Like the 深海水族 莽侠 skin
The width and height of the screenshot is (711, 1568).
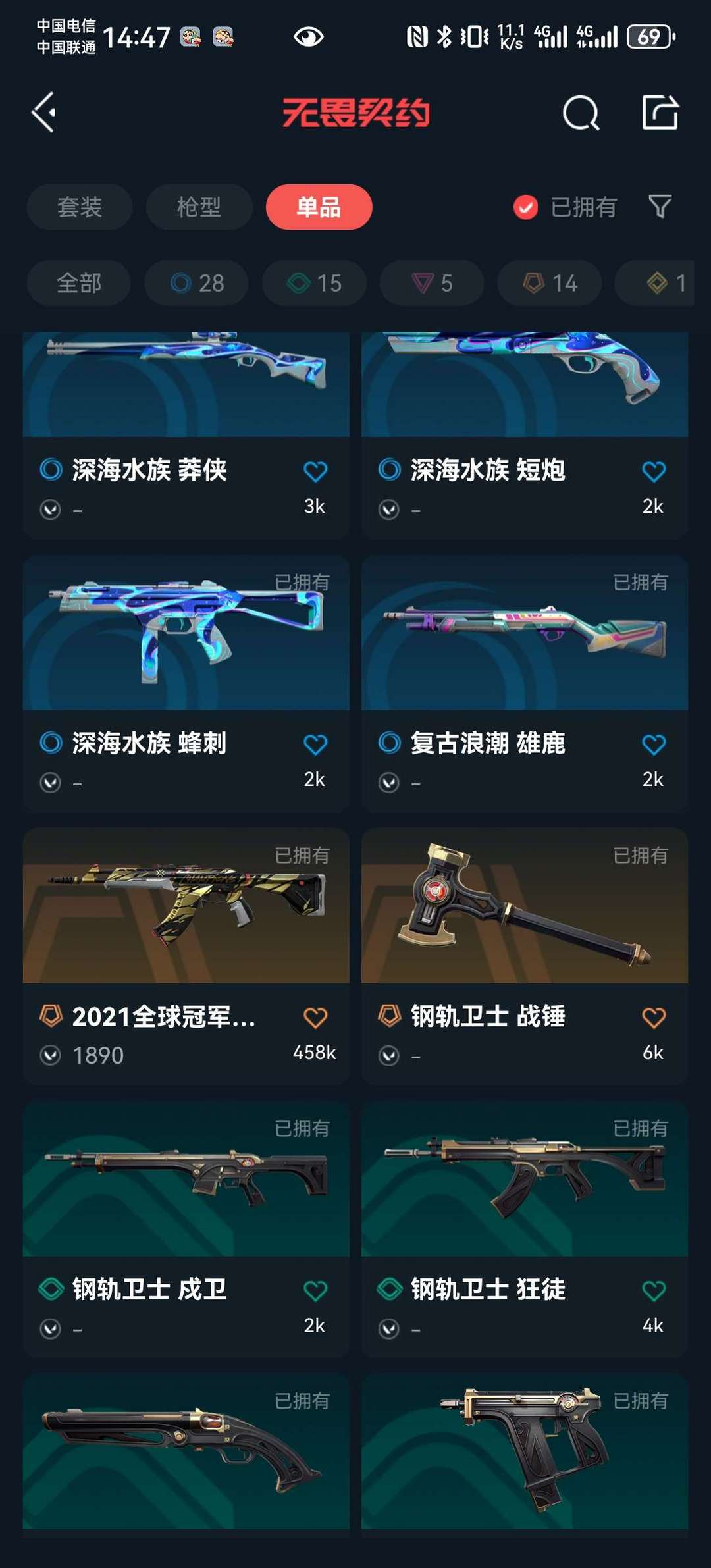coord(315,471)
